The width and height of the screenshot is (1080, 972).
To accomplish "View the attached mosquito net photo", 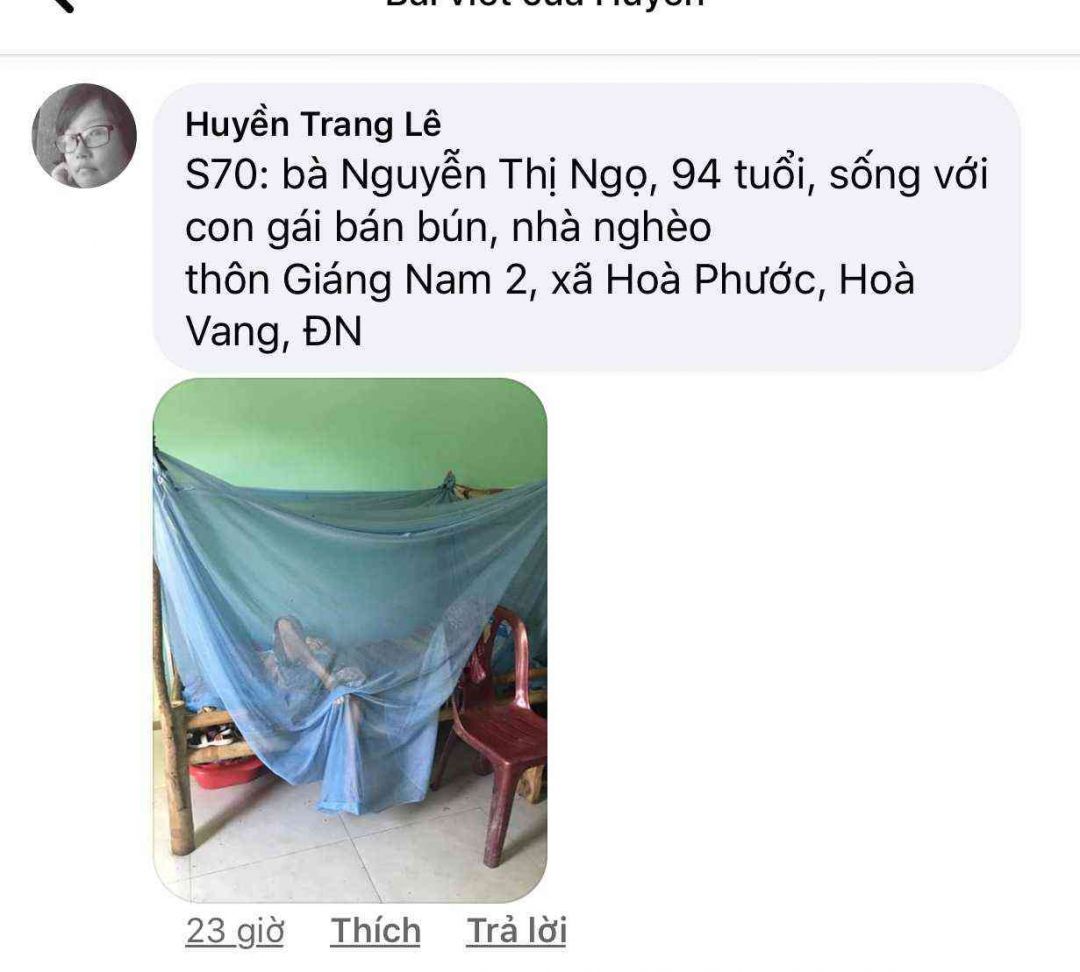I will 350,640.
